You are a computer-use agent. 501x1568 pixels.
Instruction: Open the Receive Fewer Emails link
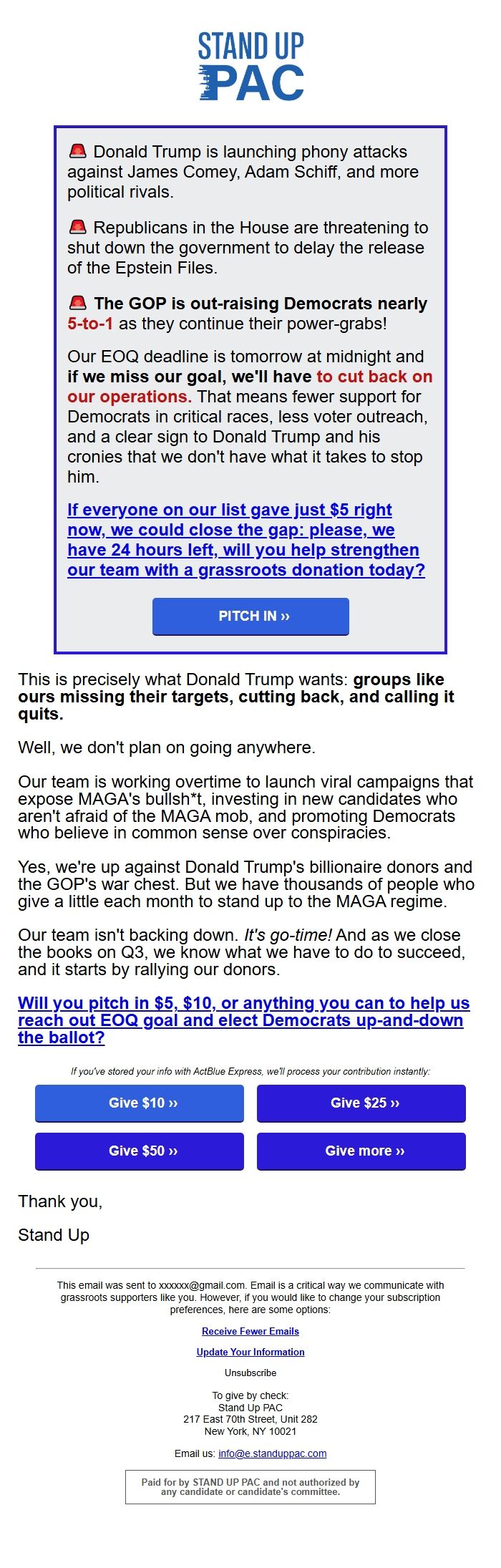[250, 1331]
